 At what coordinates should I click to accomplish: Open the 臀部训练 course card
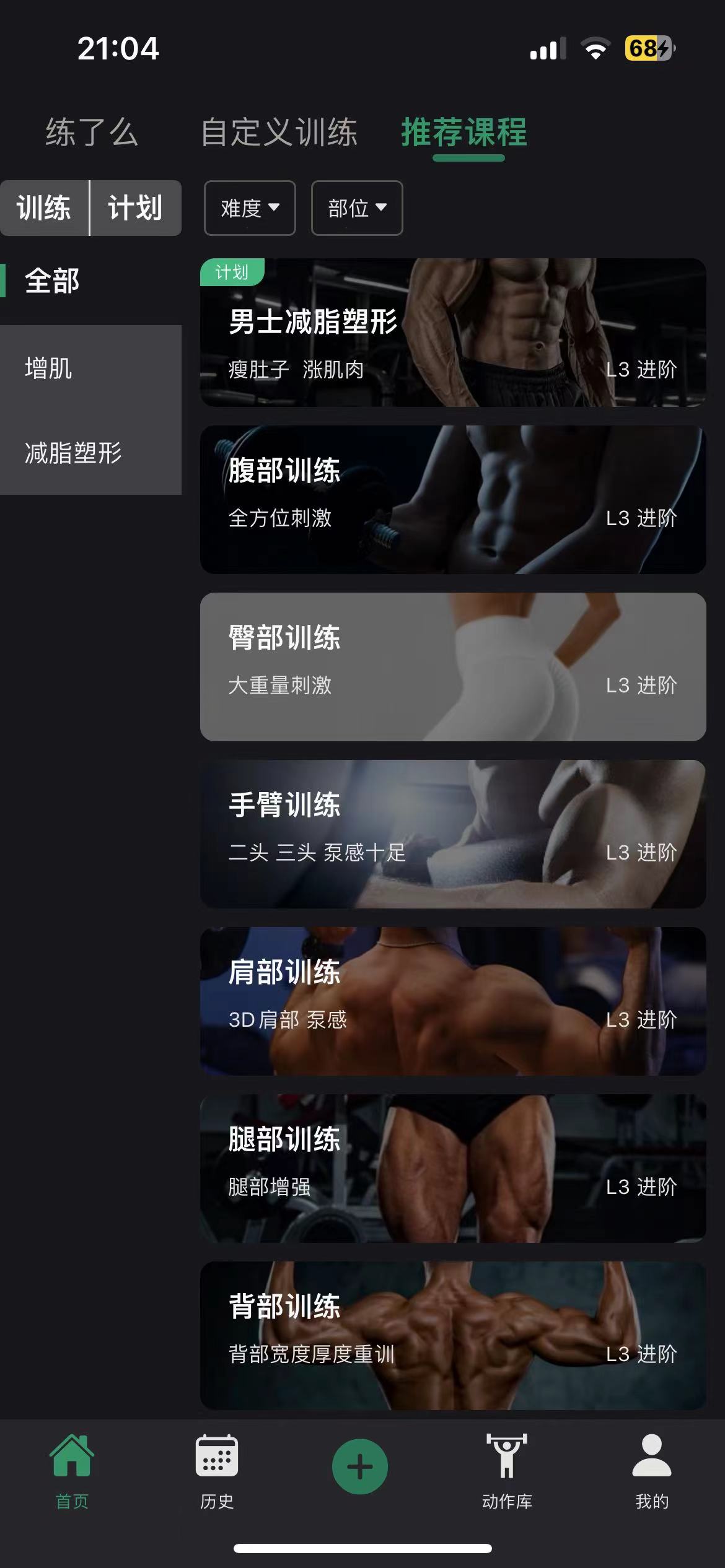click(x=452, y=666)
